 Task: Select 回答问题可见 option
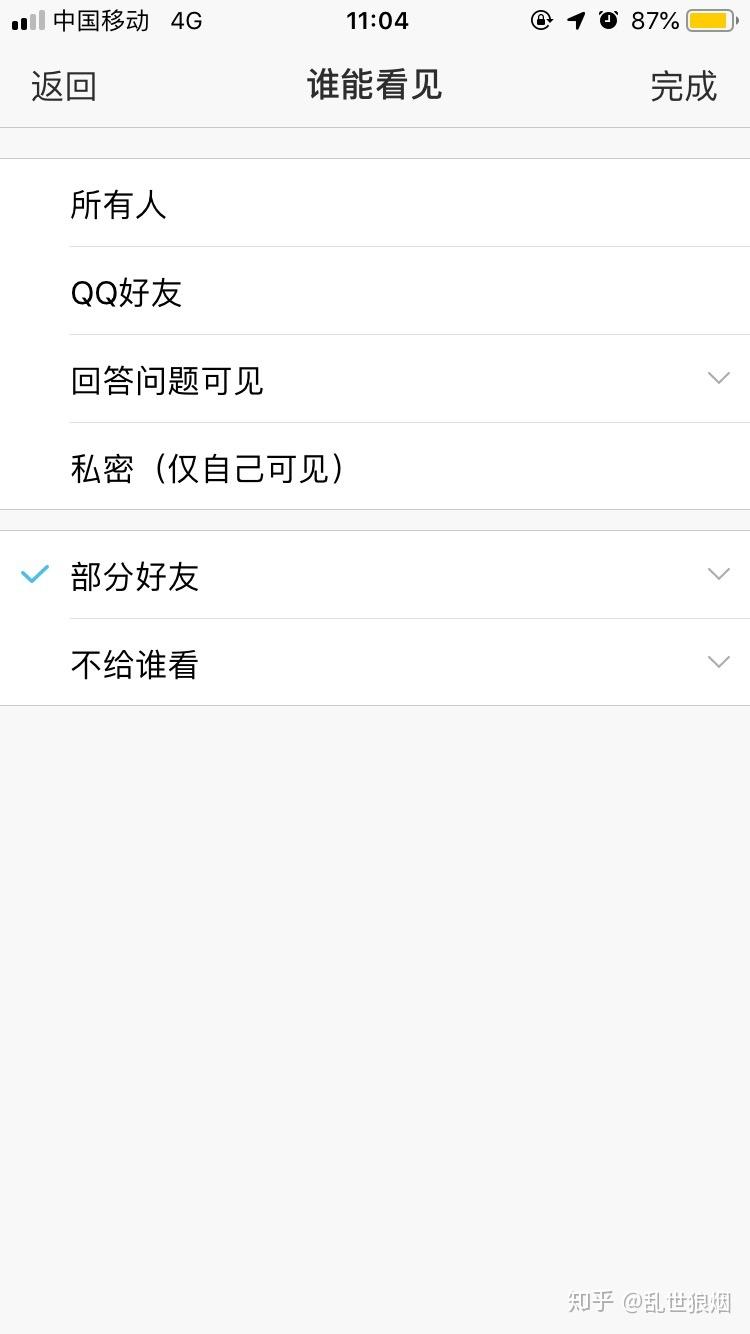click(375, 379)
